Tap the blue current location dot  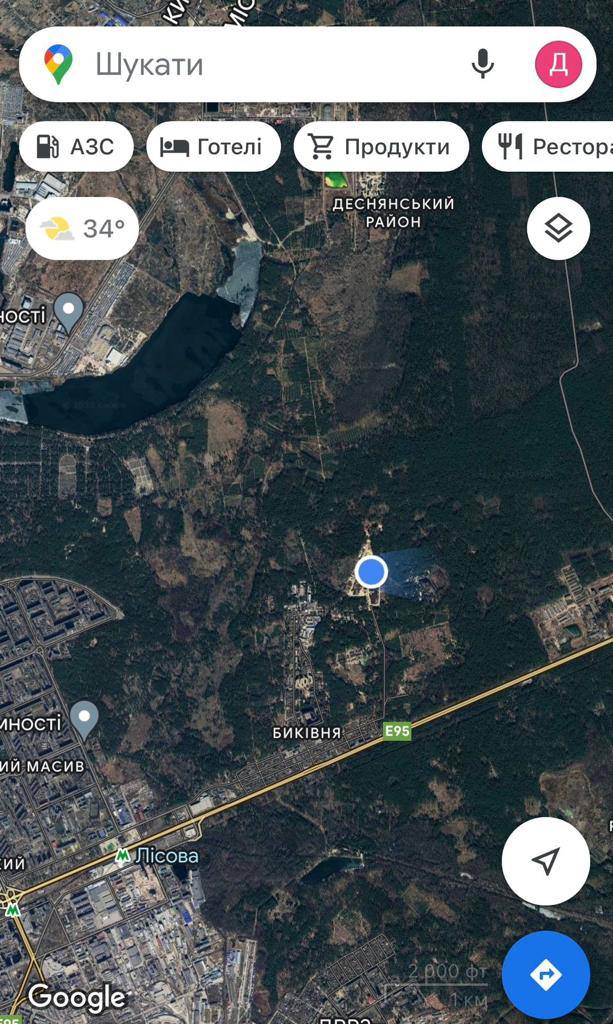pyautogui.click(x=371, y=572)
